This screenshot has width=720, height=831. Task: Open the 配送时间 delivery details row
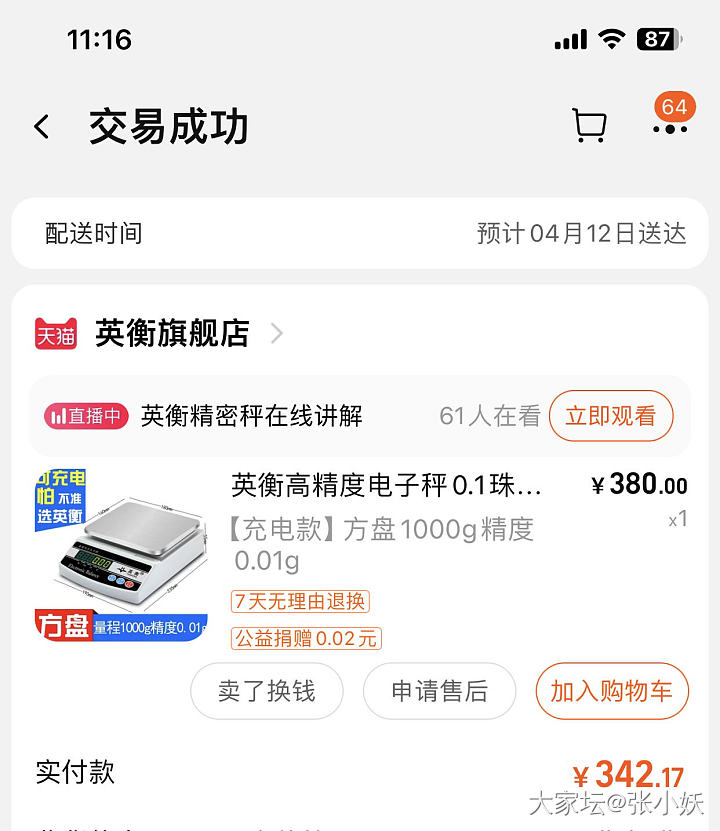tap(360, 234)
